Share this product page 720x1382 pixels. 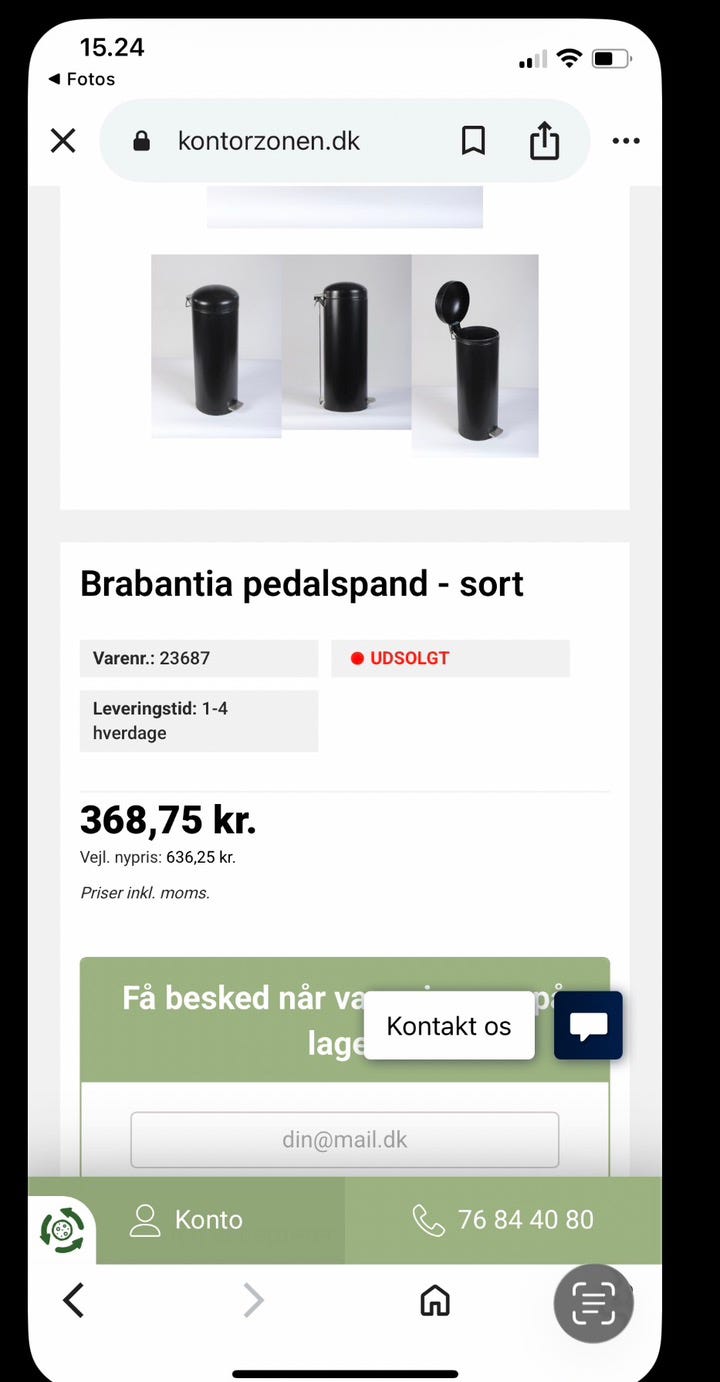pyautogui.click(x=544, y=141)
